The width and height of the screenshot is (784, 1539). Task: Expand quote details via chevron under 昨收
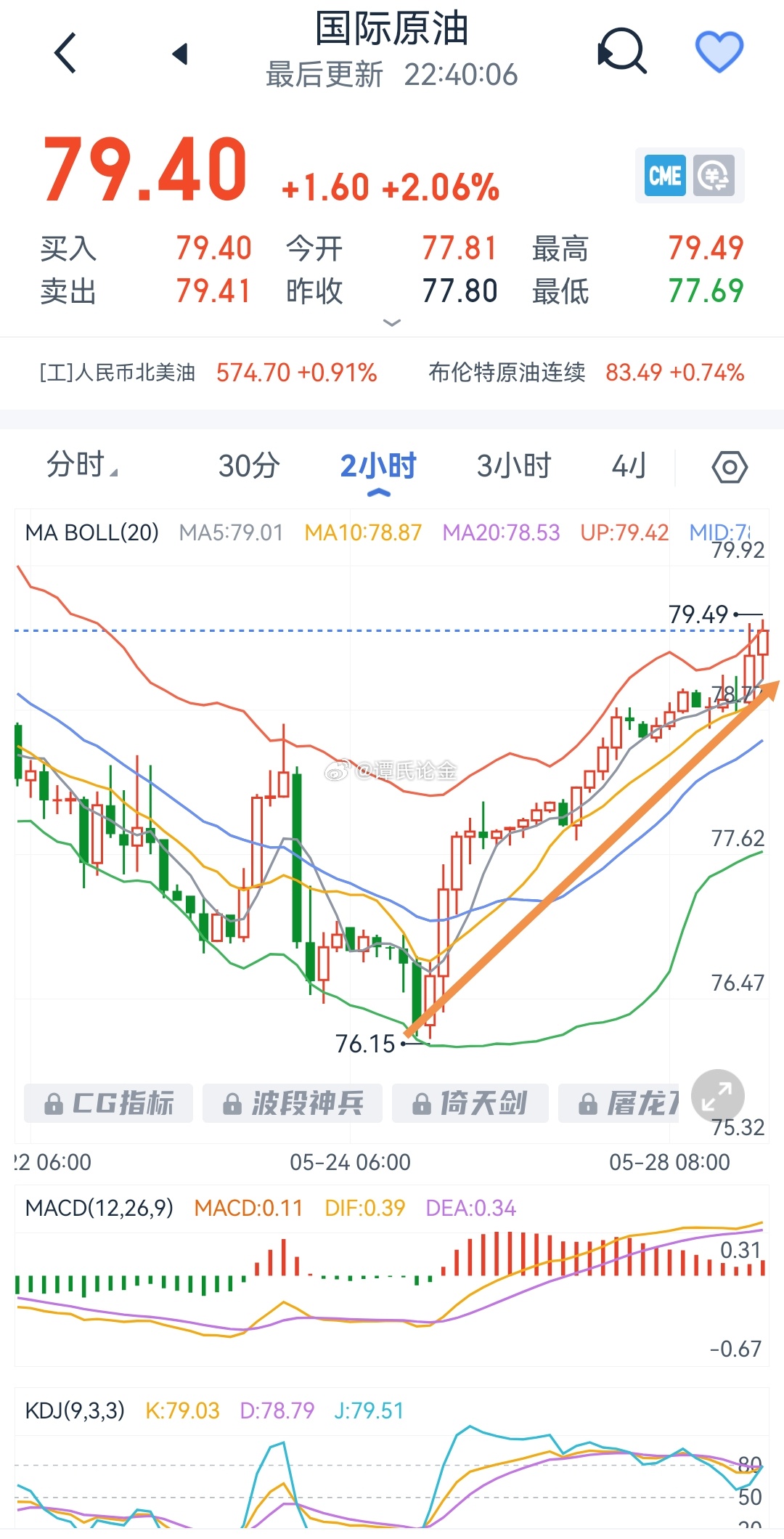[x=391, y=322]
